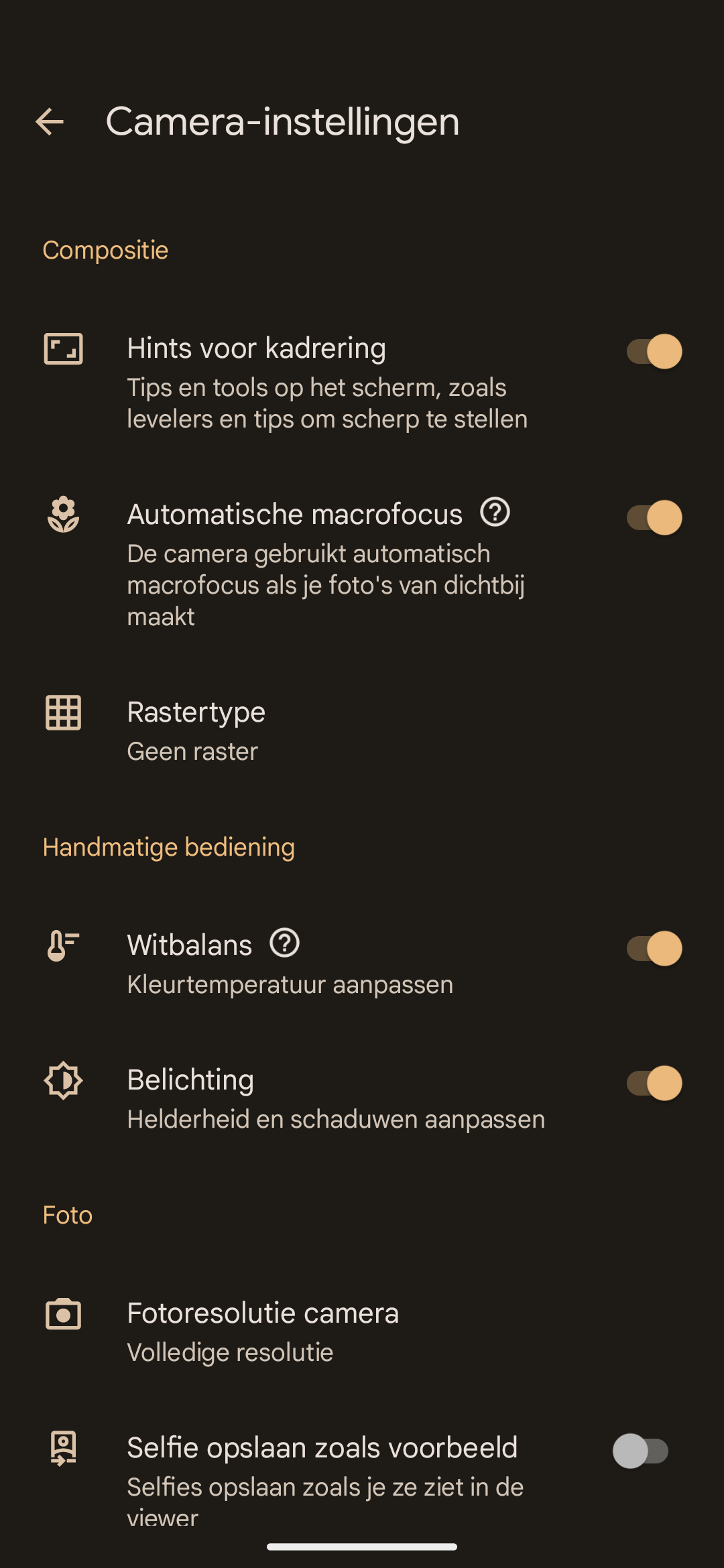724x1568 pixels.
Task: Turn off Automatische macrofocus
Action: coord(654,517)
